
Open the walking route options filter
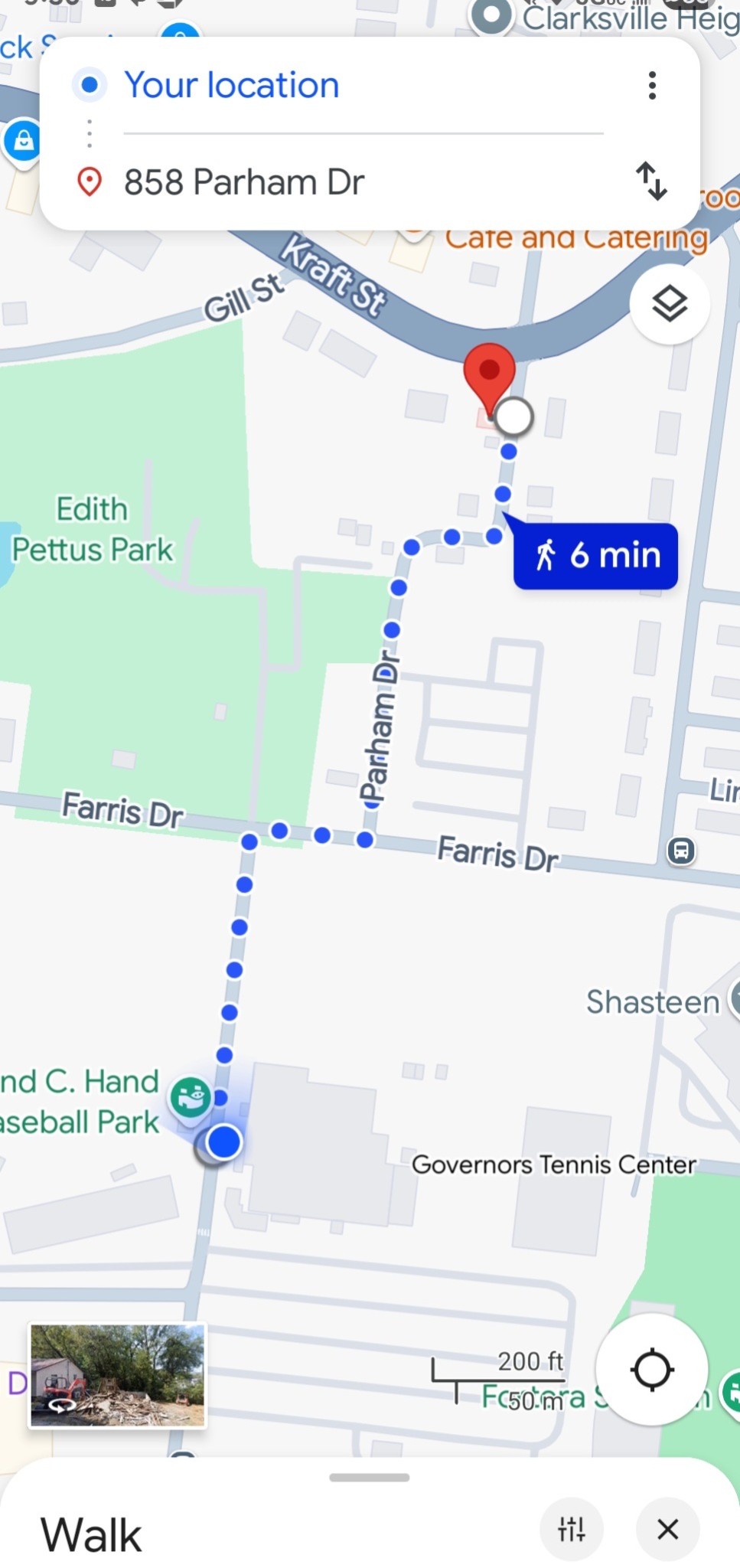tap(572, 1529)
